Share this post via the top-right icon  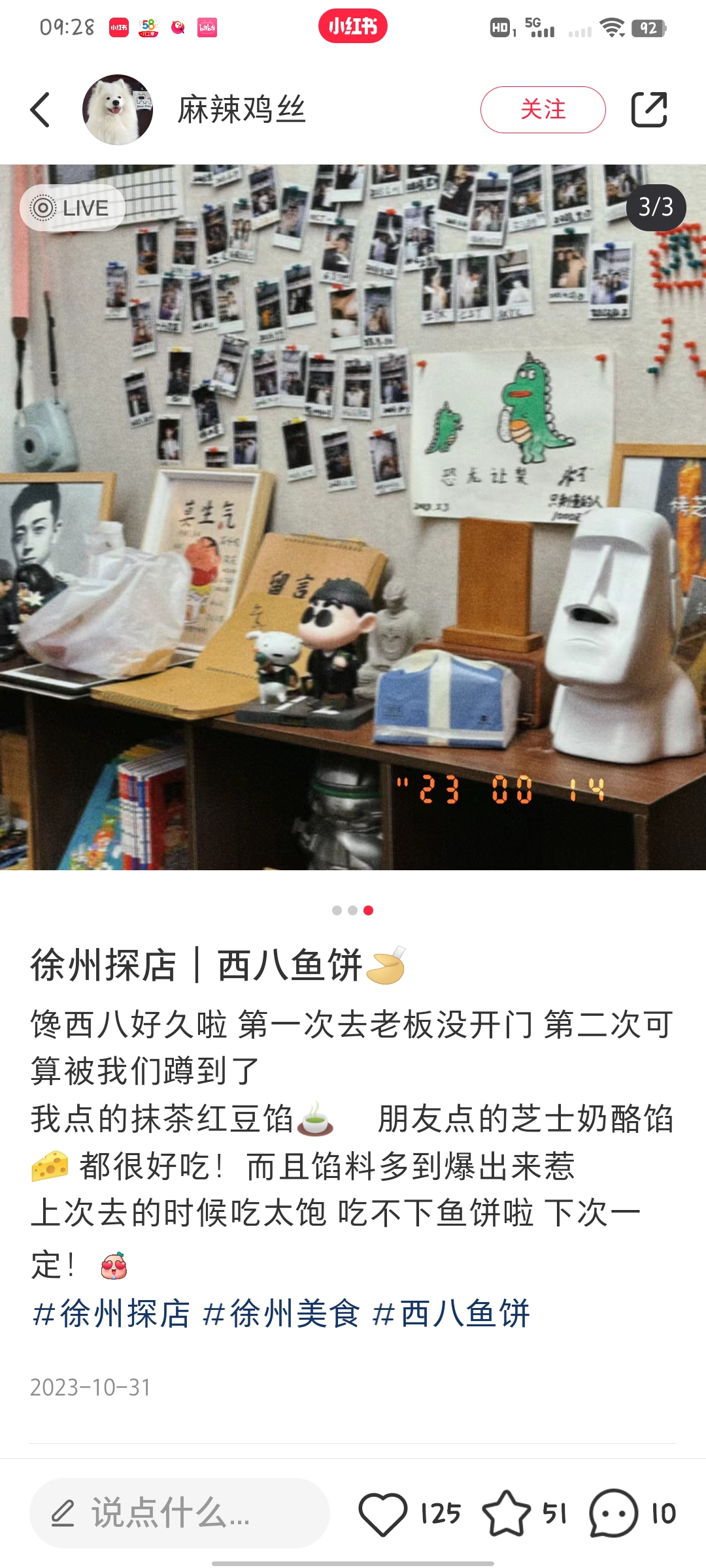pyautogui.click(x=649, y=110)
